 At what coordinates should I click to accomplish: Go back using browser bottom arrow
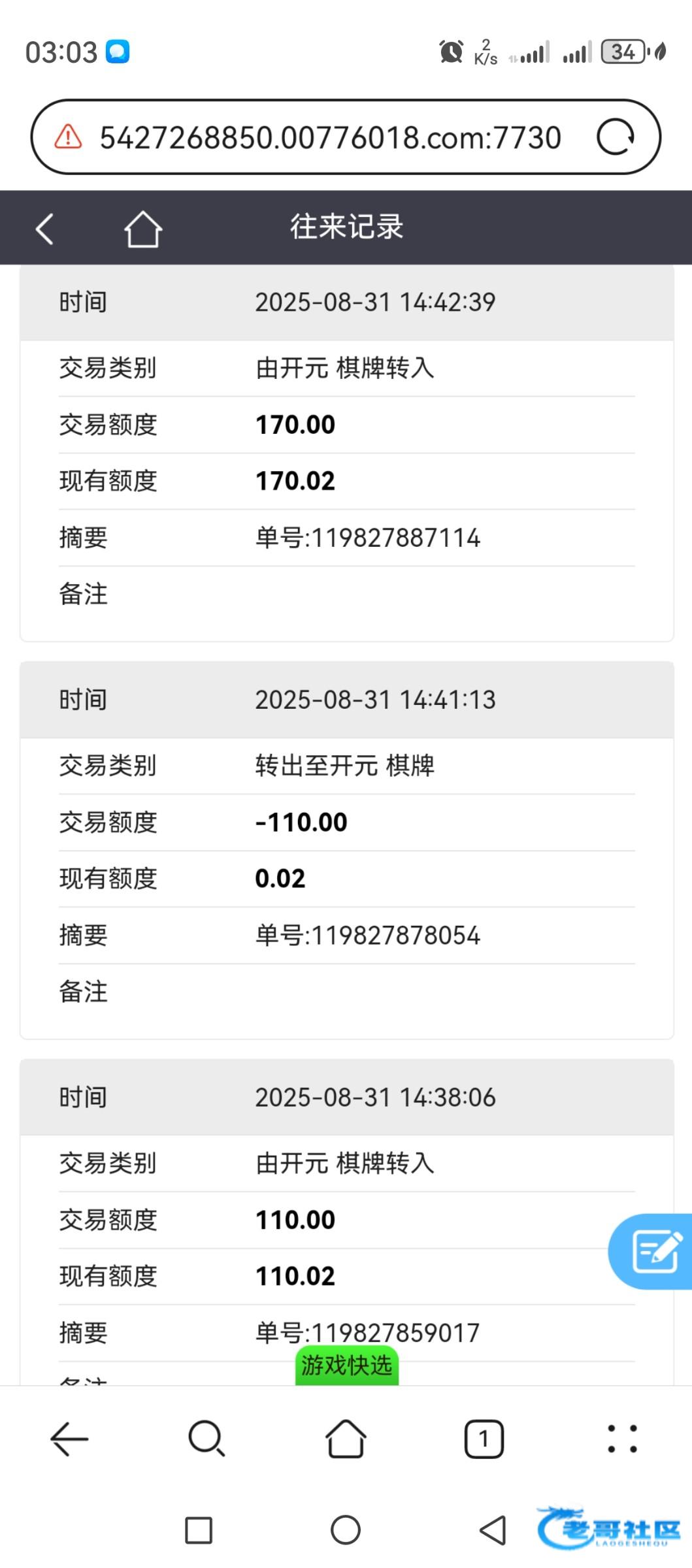[69, 1439]
